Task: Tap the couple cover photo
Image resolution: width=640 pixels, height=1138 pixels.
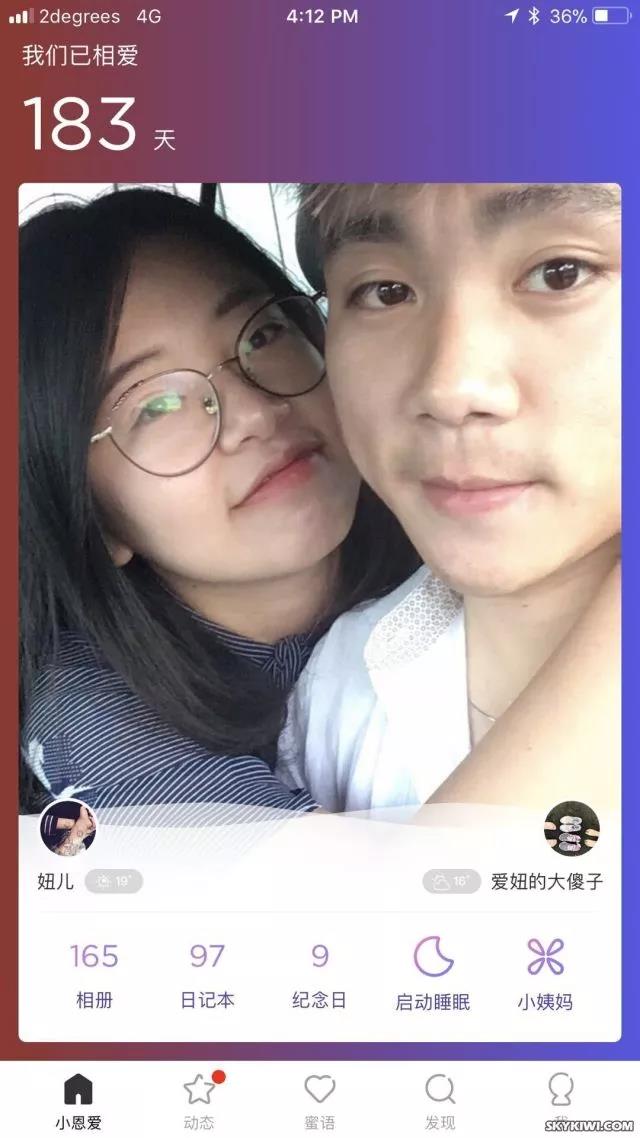Action: [319, 500]
